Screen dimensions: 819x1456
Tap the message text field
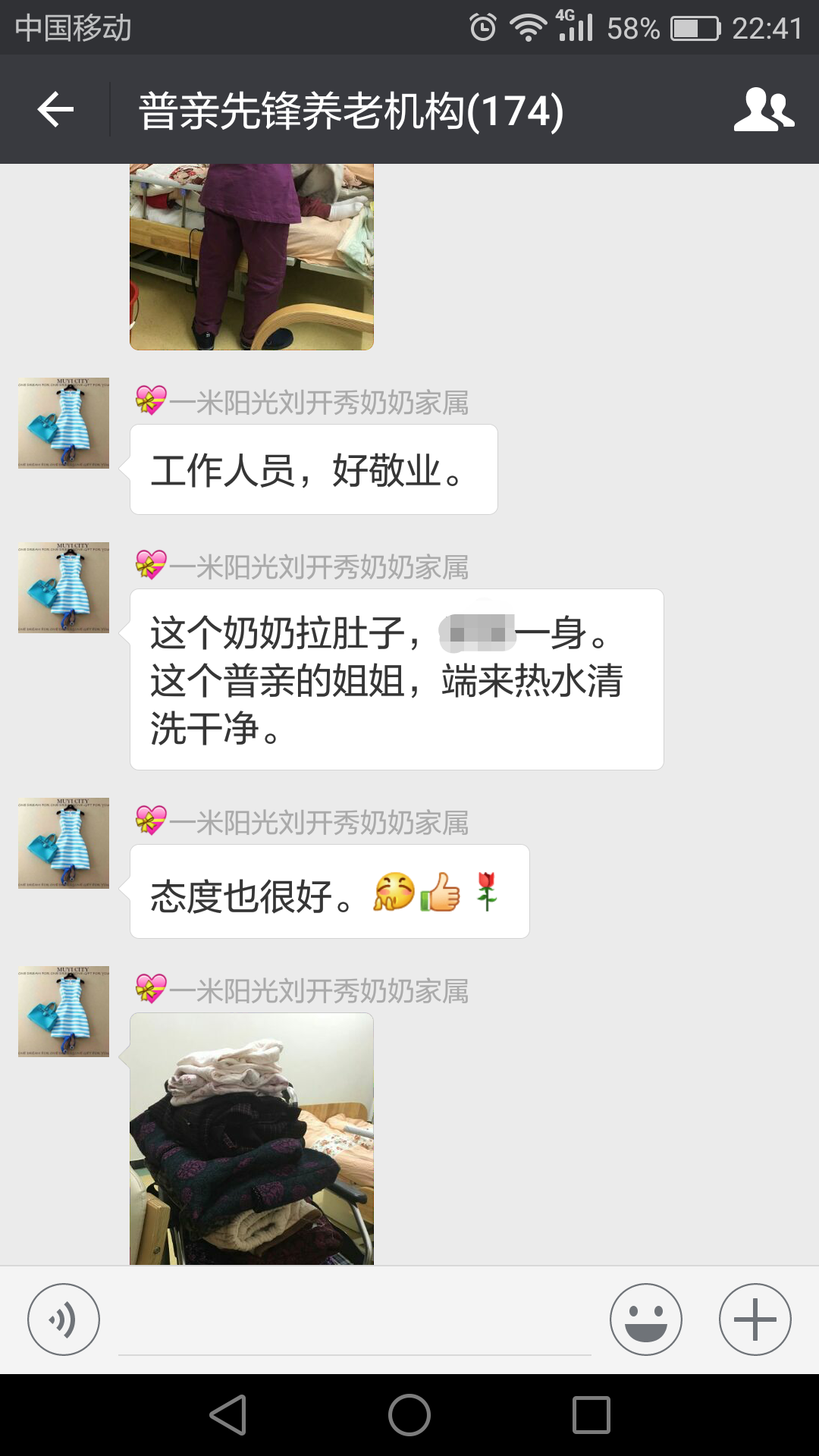pyautogui.click(x=355, y=1321)
